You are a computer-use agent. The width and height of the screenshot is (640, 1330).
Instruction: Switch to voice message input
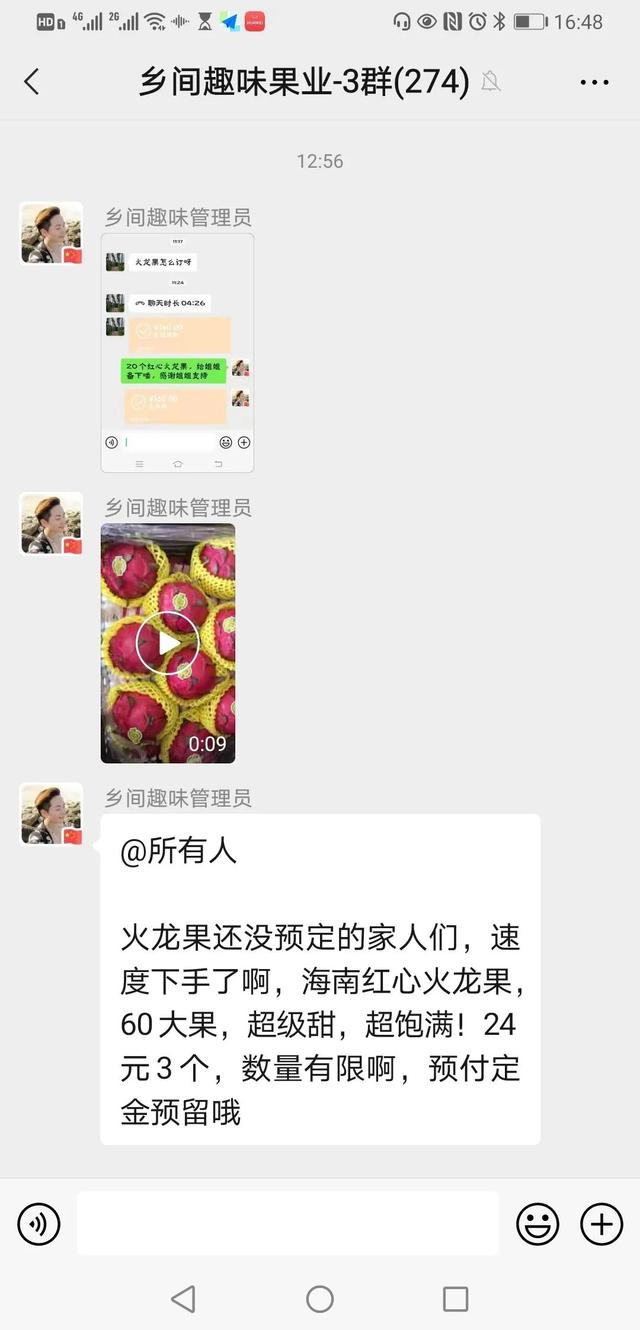click(39, 1224)
